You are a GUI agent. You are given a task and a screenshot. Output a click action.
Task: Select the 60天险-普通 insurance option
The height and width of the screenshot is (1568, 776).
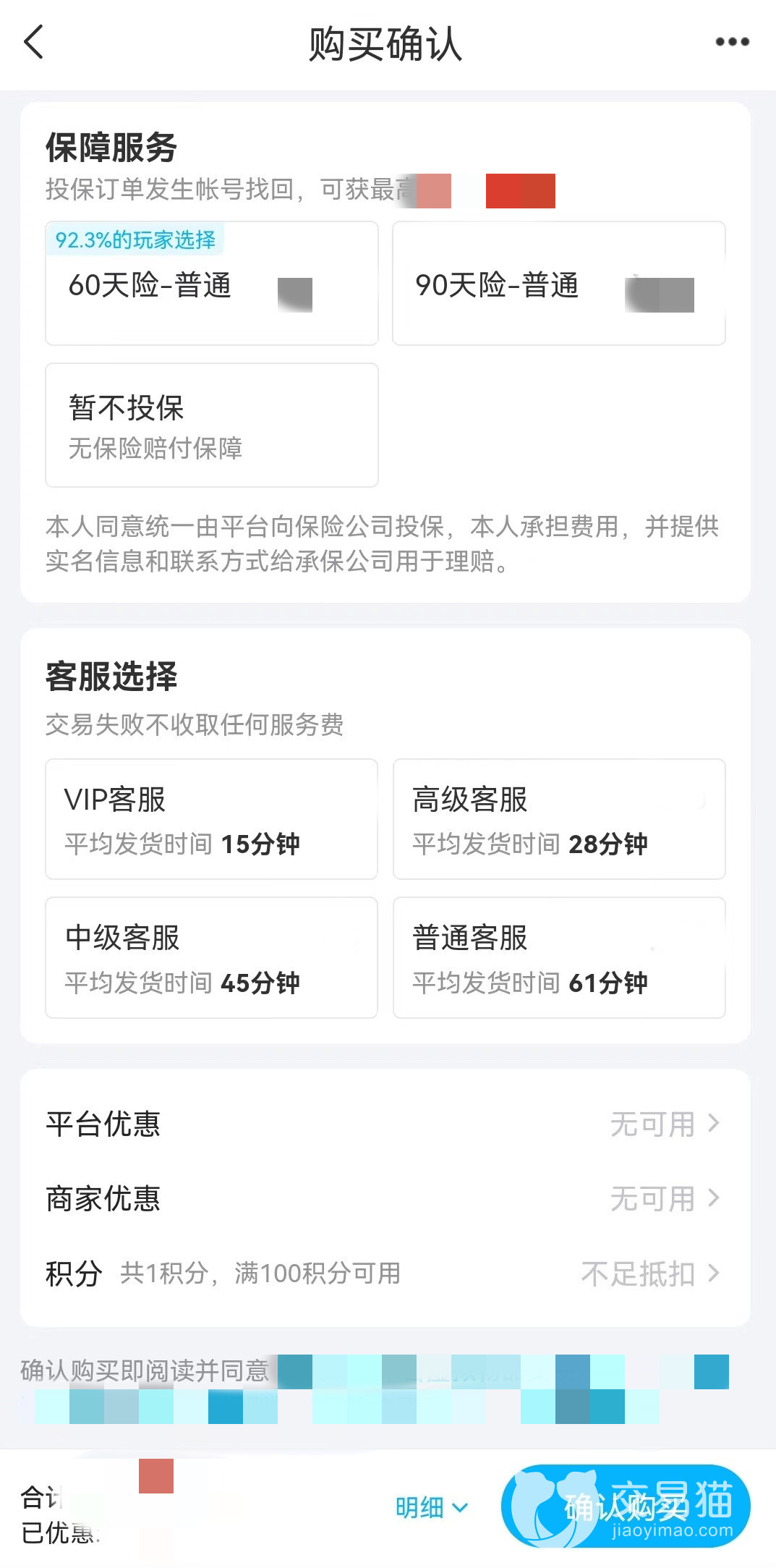point(211,284)
